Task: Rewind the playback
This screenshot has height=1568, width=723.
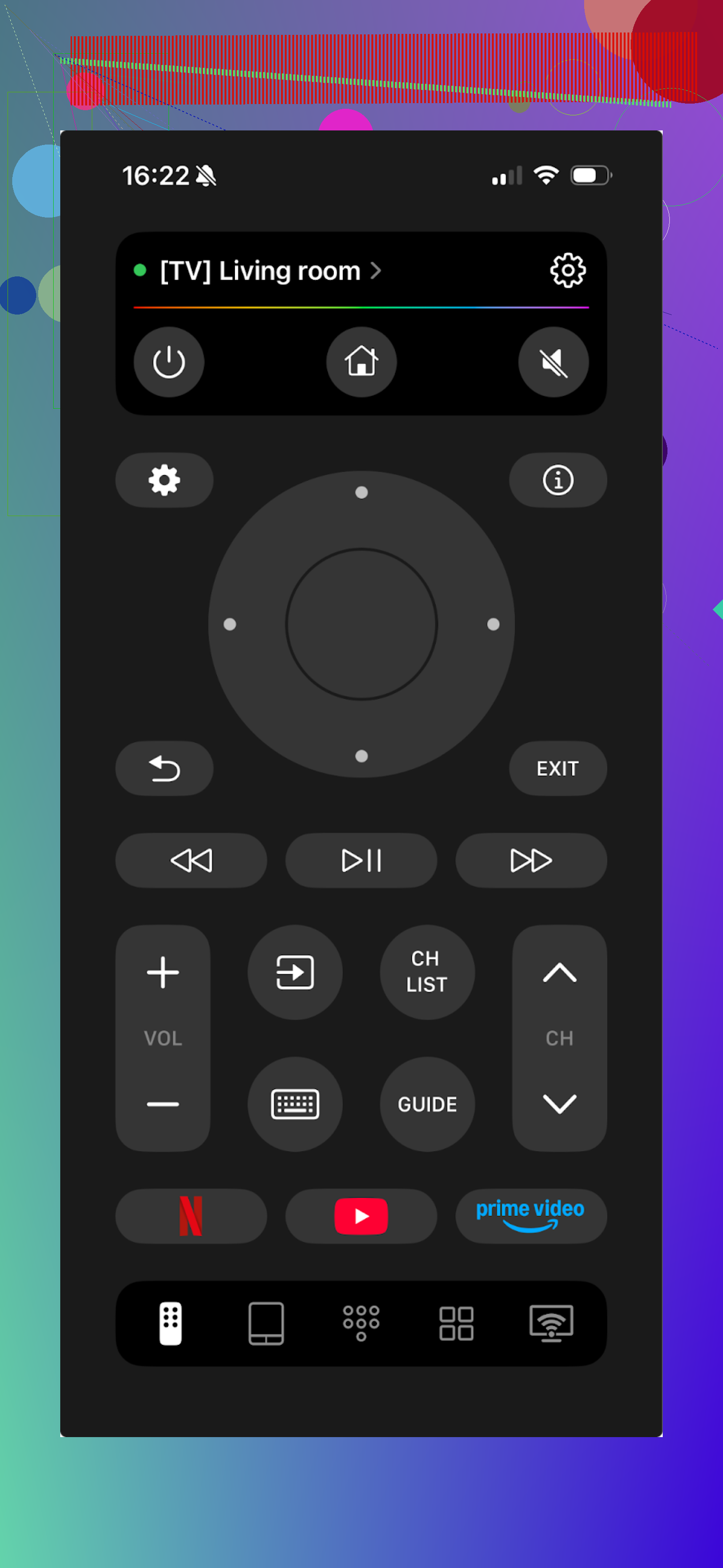Action: tap(191, 860)
